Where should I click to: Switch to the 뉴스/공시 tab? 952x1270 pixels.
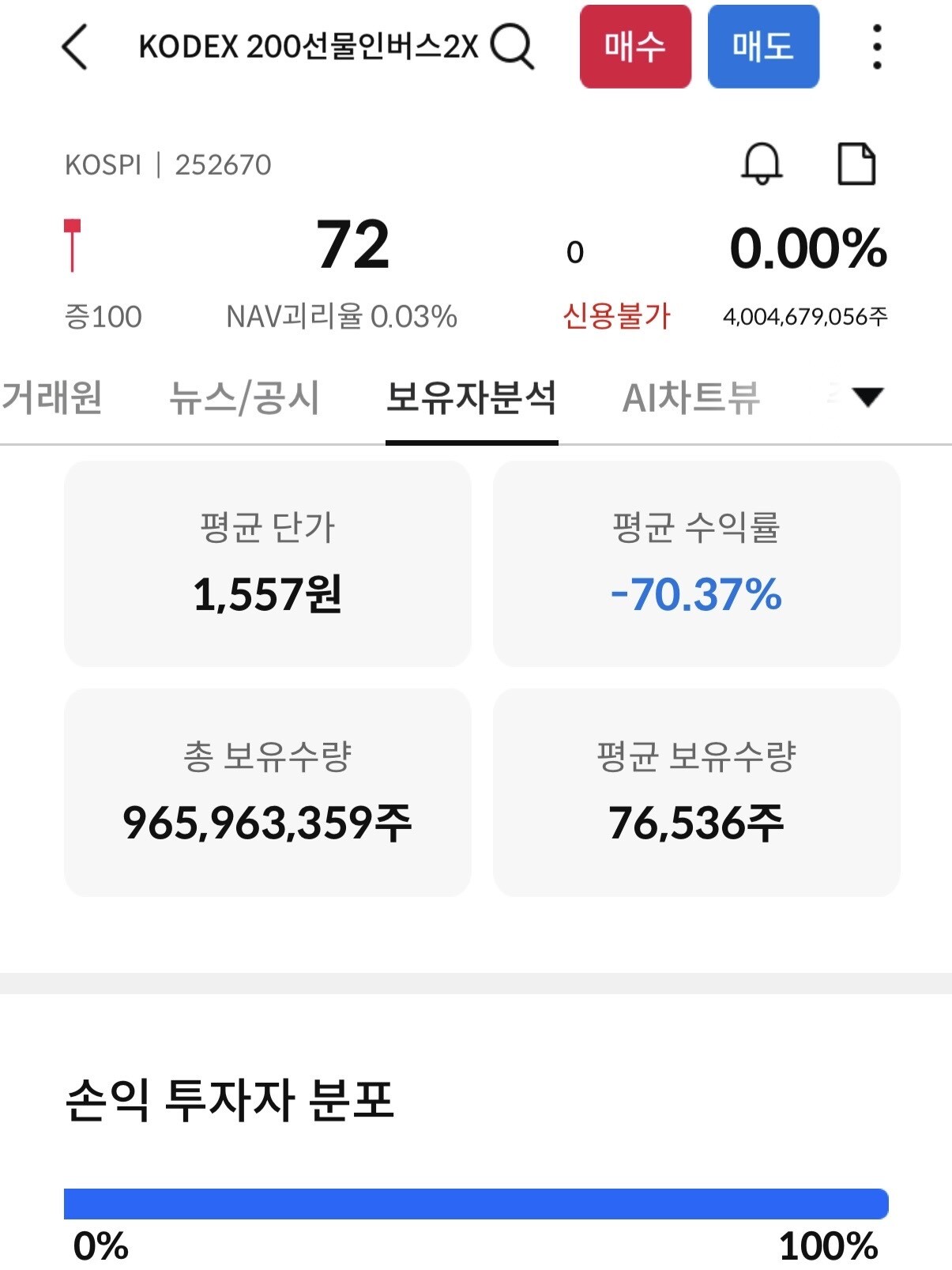point(244,397)
